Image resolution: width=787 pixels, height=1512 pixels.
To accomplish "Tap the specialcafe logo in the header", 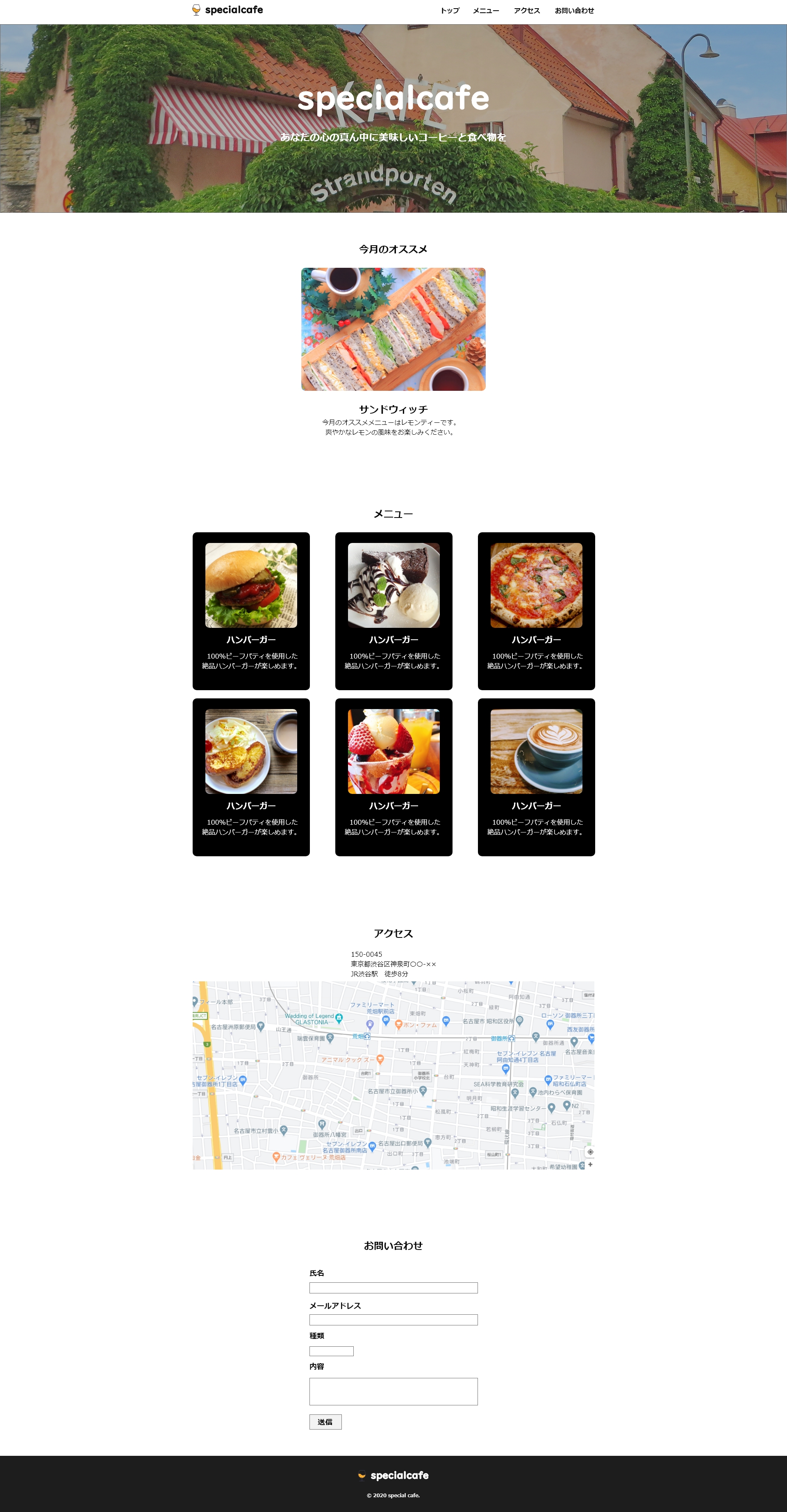I will pos(228,10).
